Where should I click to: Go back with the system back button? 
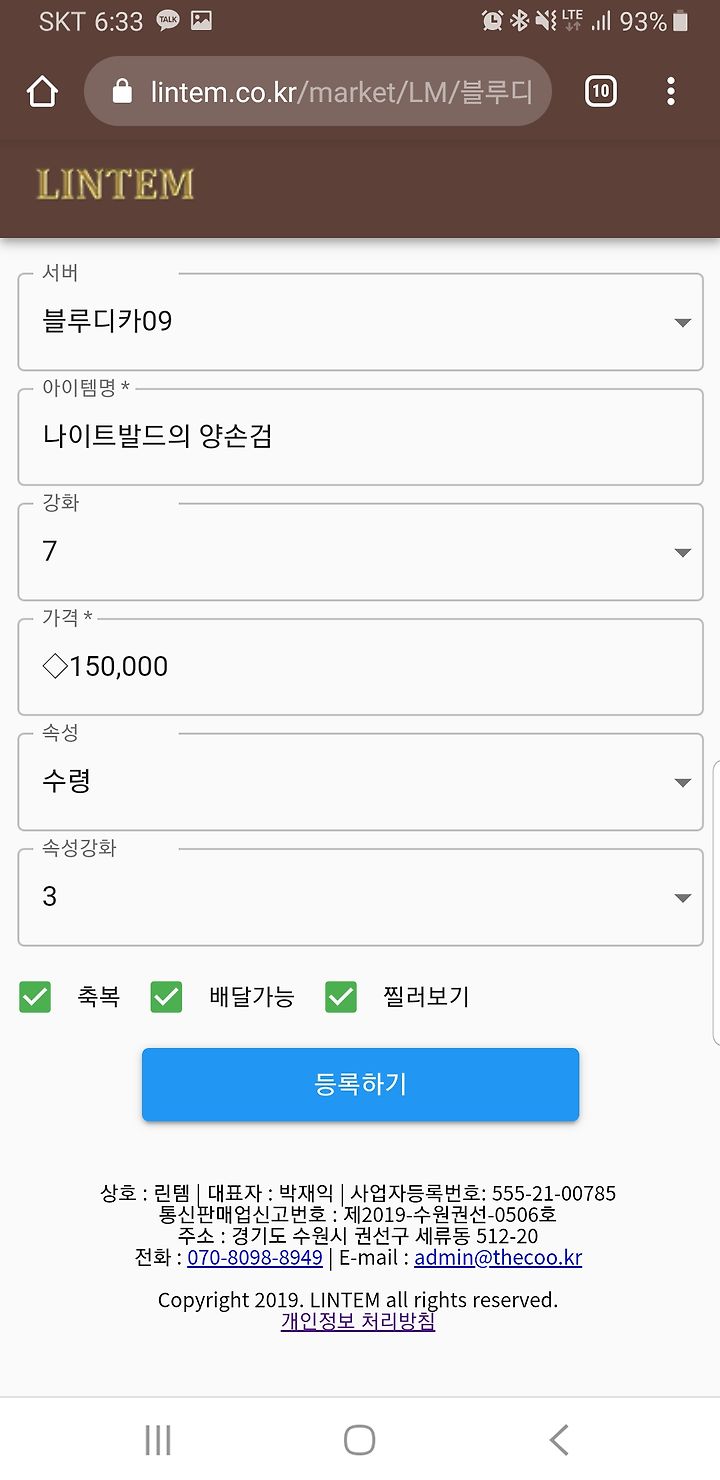pyautogui.click(x=559, y=1440)
